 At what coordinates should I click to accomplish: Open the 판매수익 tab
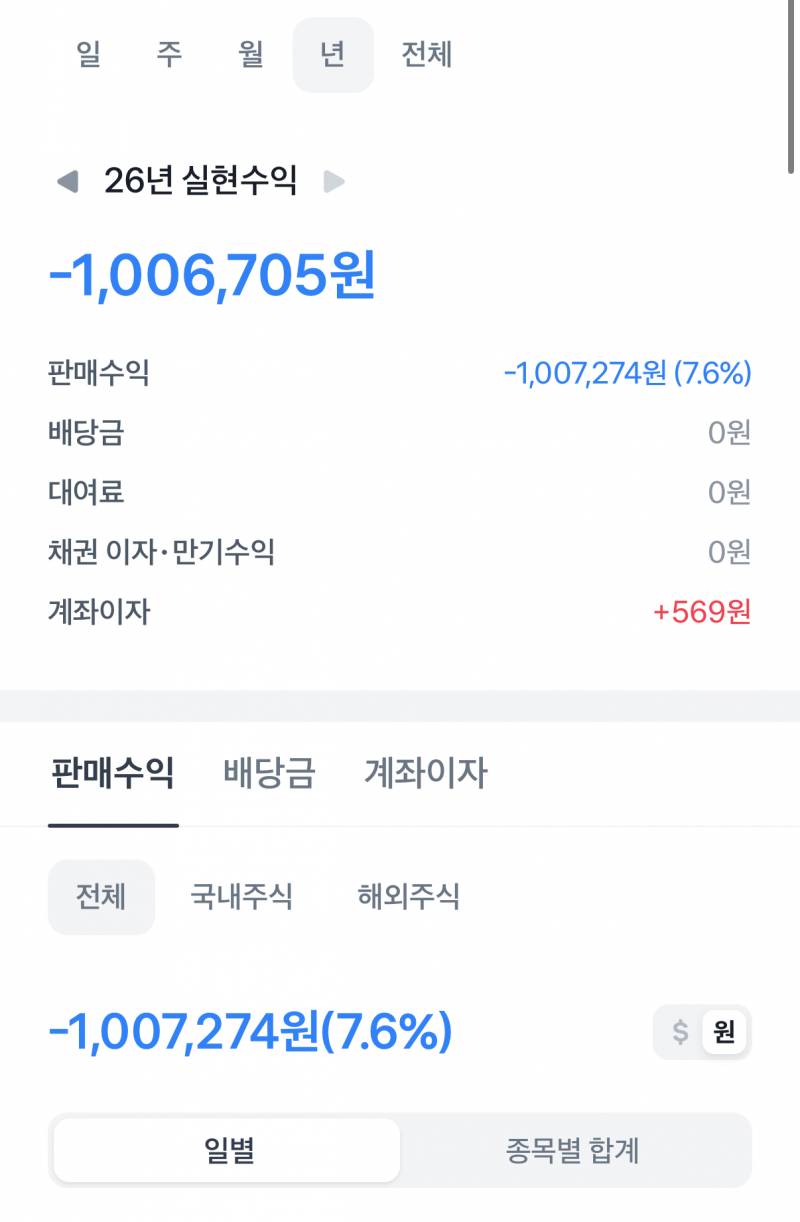(x=113, y=774)
